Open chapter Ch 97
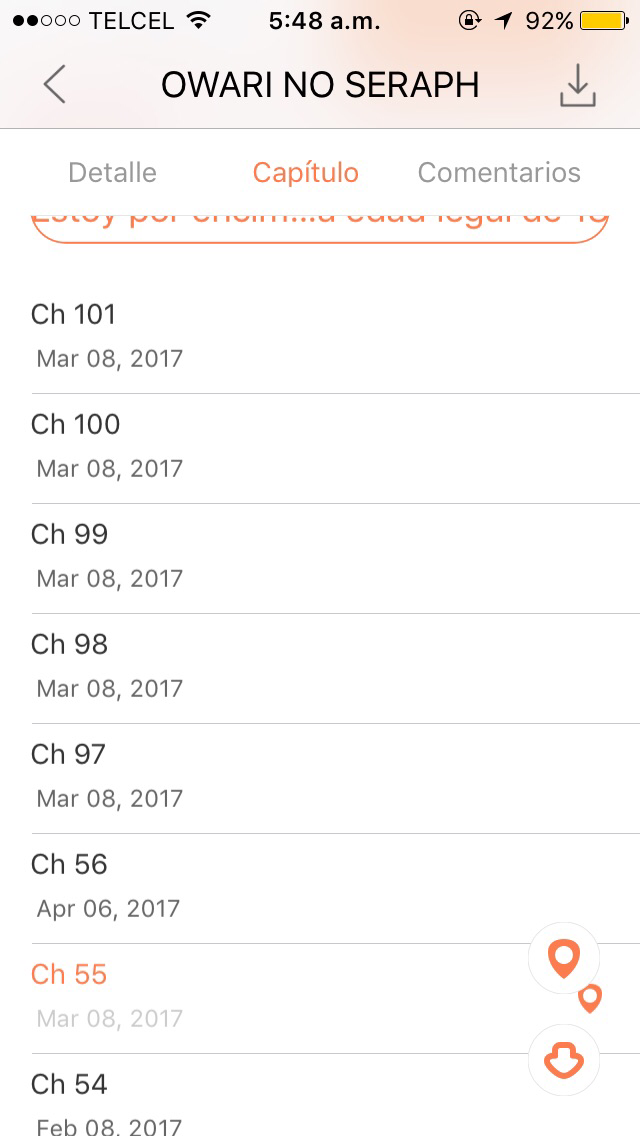The width and height of the screenshot is (640, 1136). click(320, 779)
